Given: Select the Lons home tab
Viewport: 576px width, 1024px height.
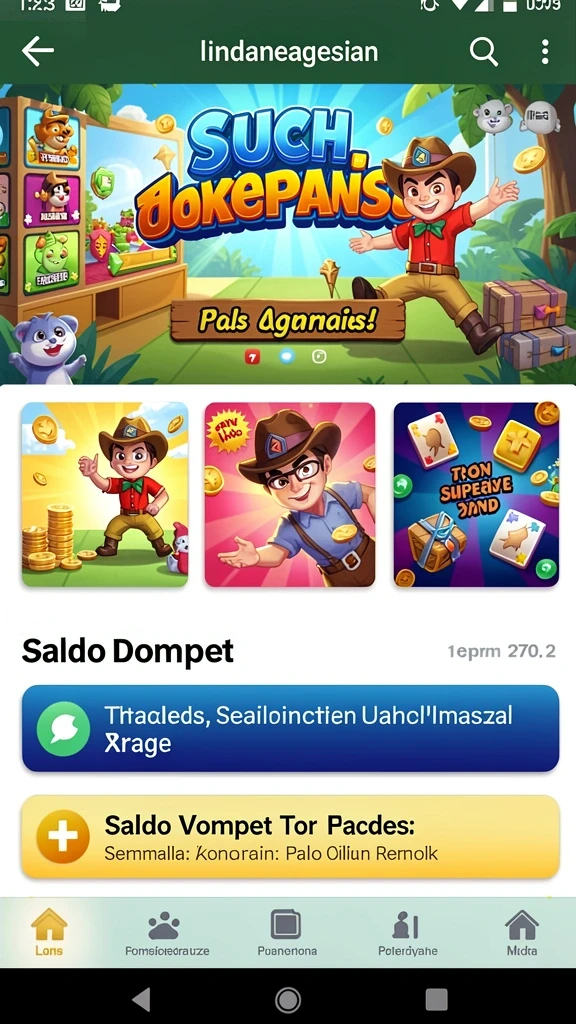Looking at the screenshot, I should tap(50, 932).
